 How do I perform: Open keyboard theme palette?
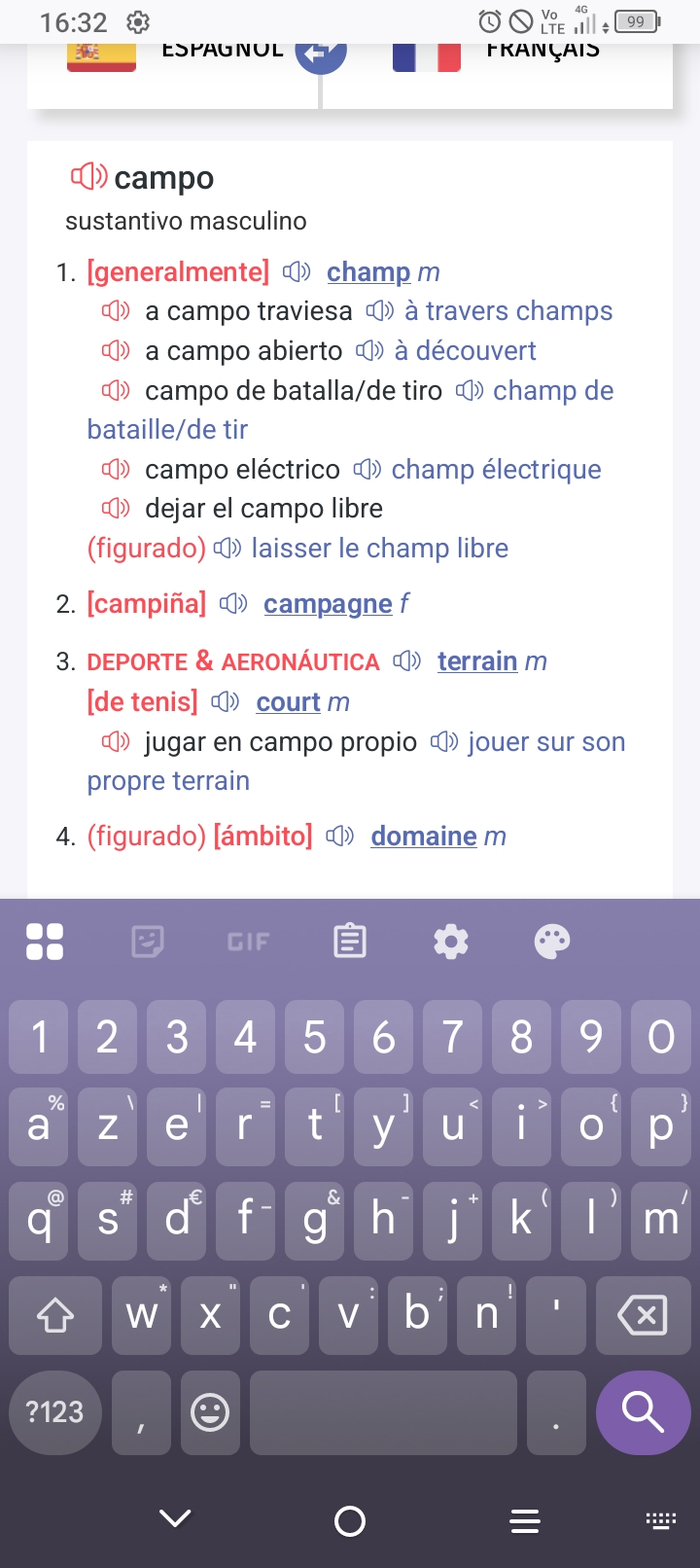(552, 941)
